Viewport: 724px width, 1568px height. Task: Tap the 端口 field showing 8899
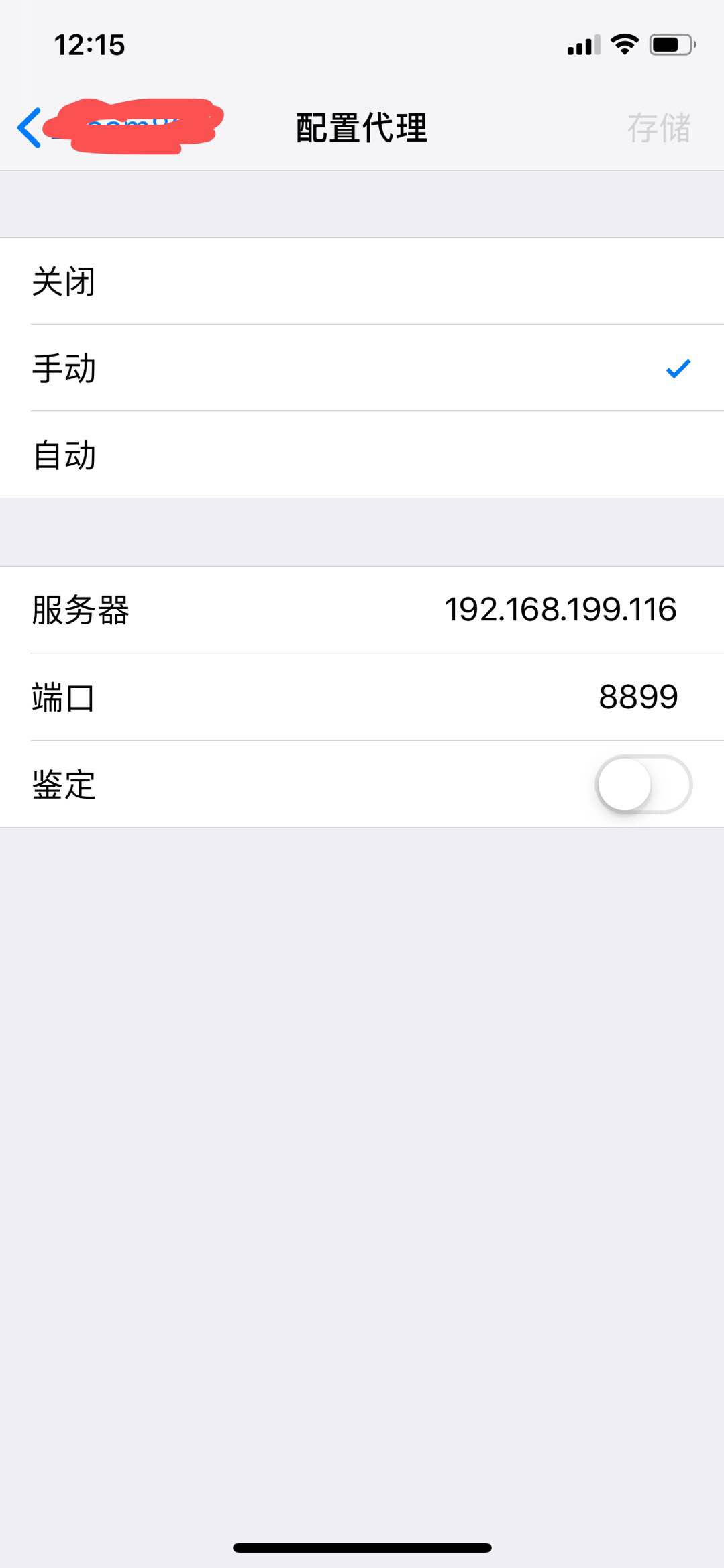point(637,697)
